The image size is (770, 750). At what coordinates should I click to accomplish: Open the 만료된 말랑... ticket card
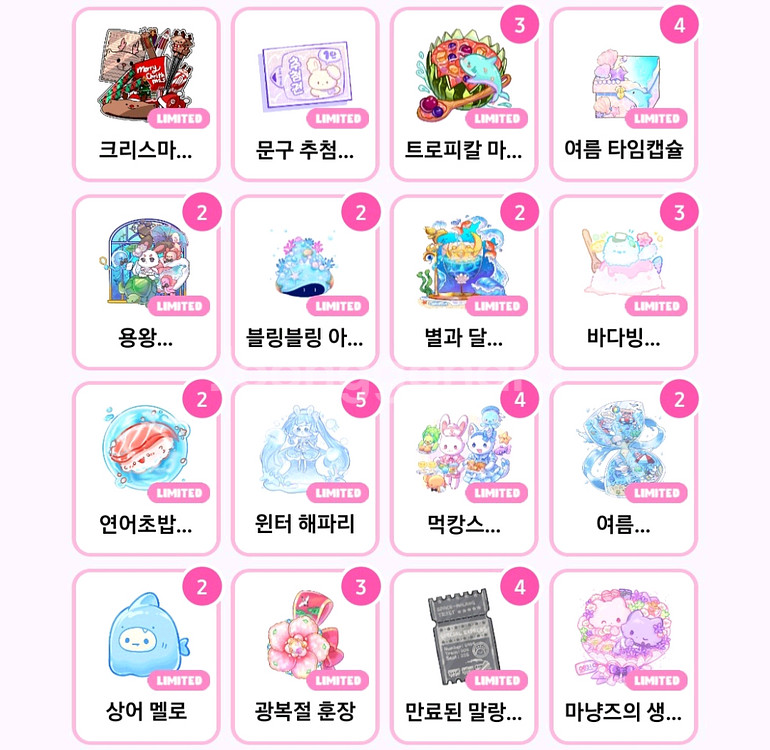click(464, 656)
